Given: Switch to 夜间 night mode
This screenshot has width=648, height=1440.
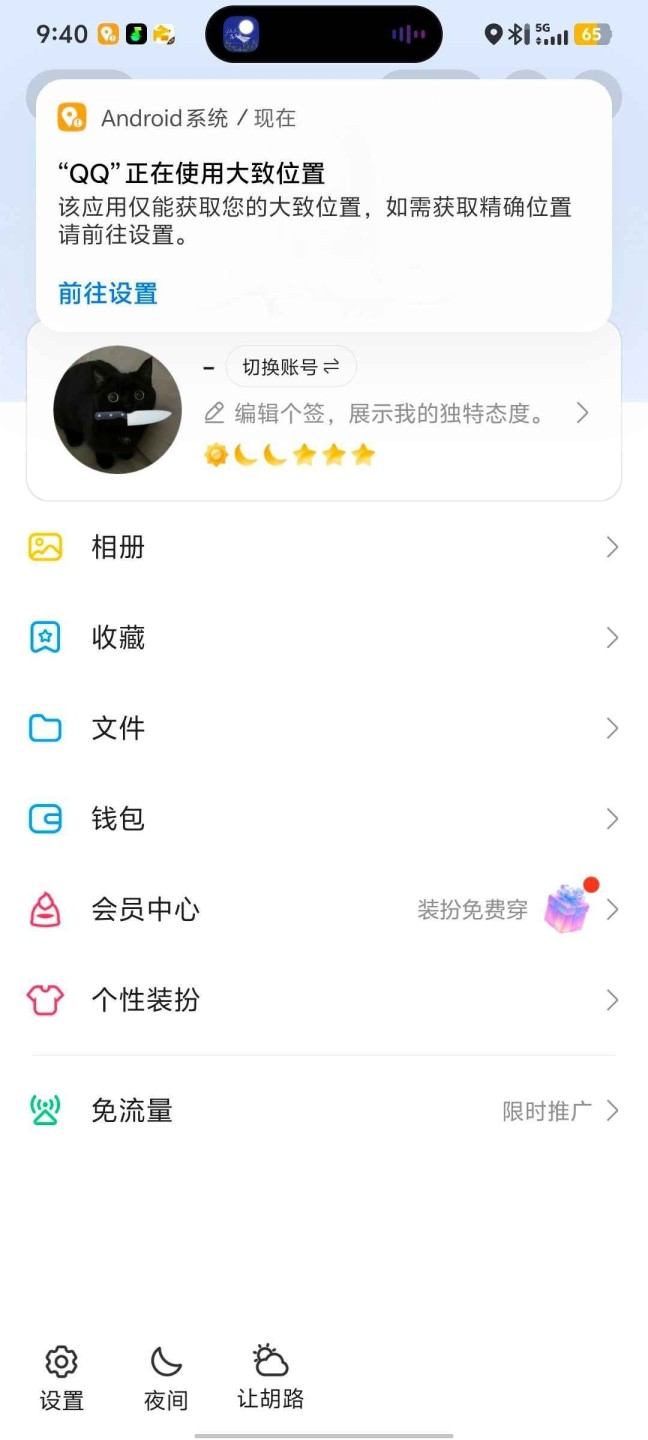Looking at the screenshot, I should point(166,1378).
